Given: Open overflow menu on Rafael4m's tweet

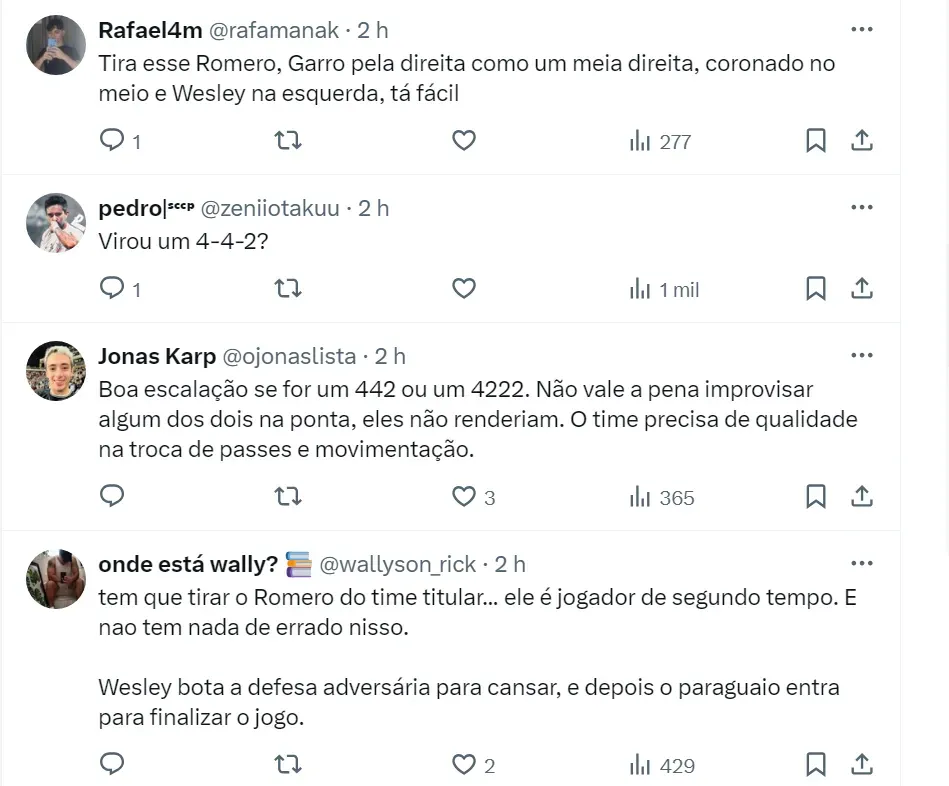Looking at the screenshot, I should (x=861, y=30).
